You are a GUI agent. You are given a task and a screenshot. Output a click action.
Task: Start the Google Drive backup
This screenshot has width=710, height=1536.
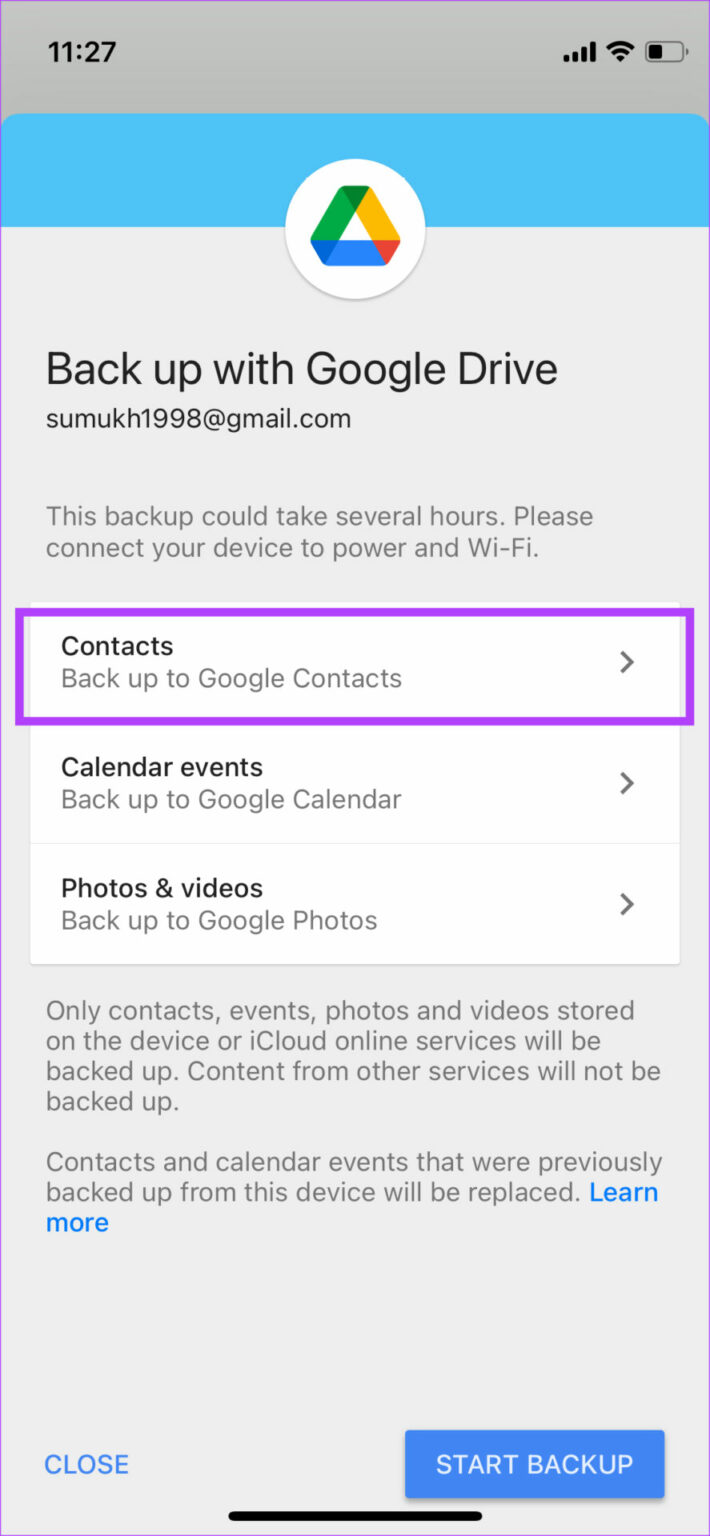(534, 1464)
